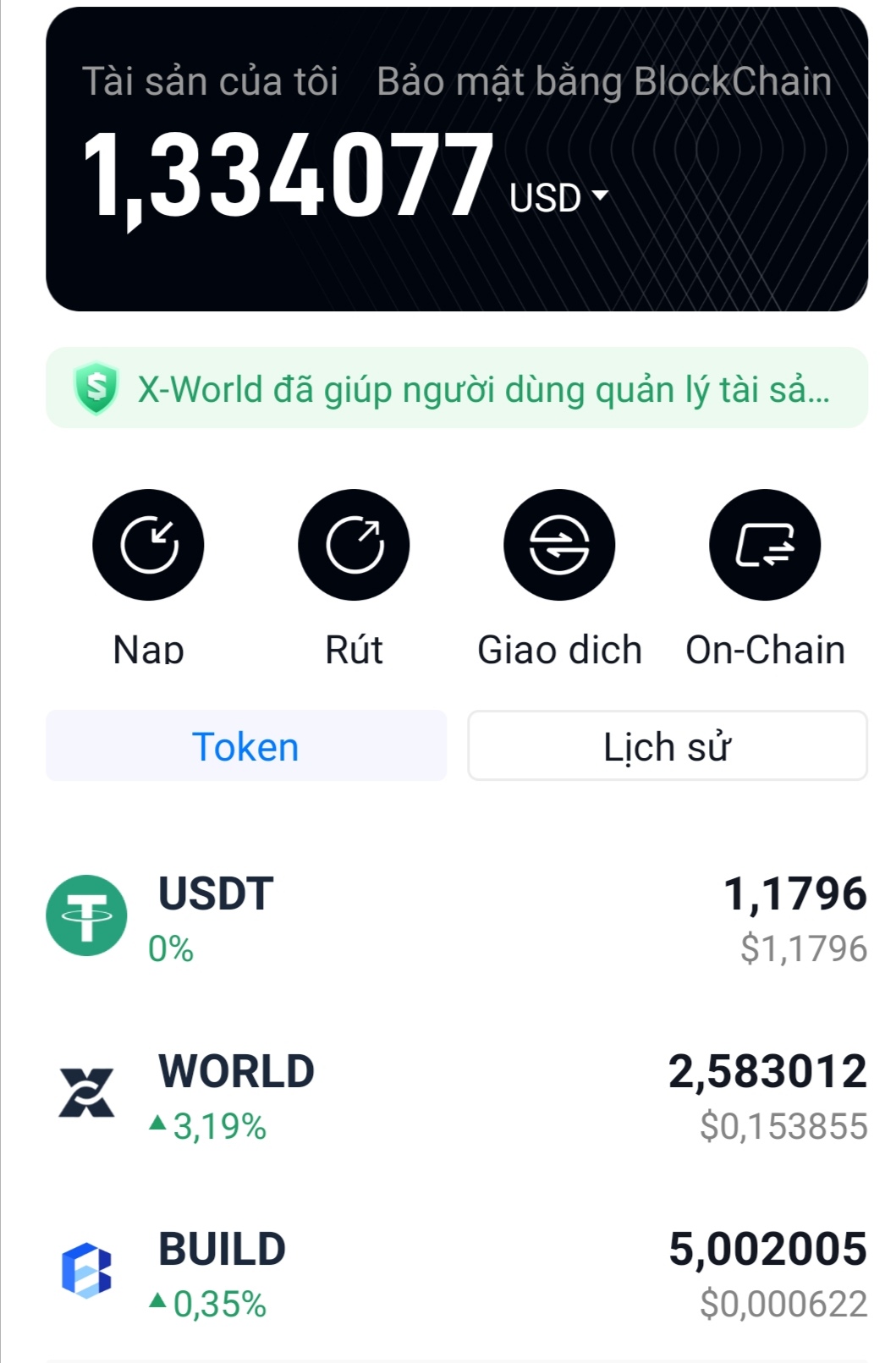Tap the Rút withdraw button
The image size is (896, 1363).
click(x=354, y=546)
